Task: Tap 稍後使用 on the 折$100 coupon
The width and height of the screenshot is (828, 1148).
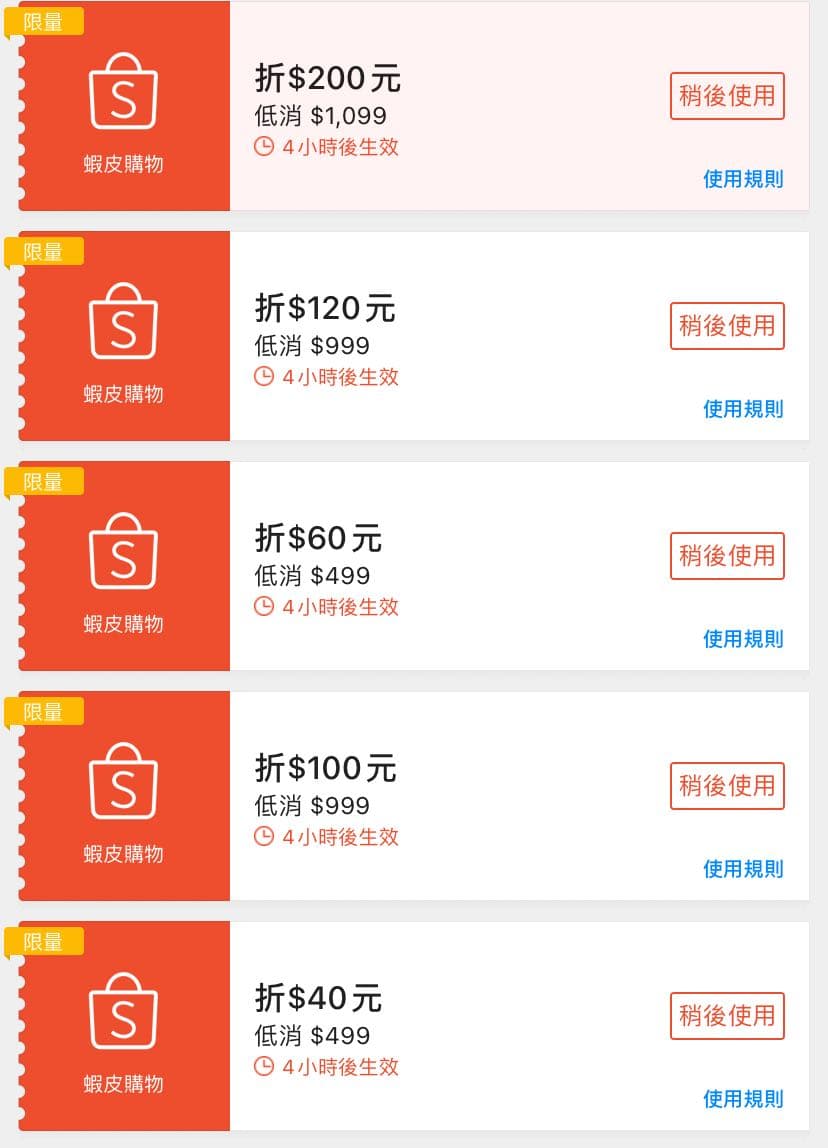Action: pos(727,786)
